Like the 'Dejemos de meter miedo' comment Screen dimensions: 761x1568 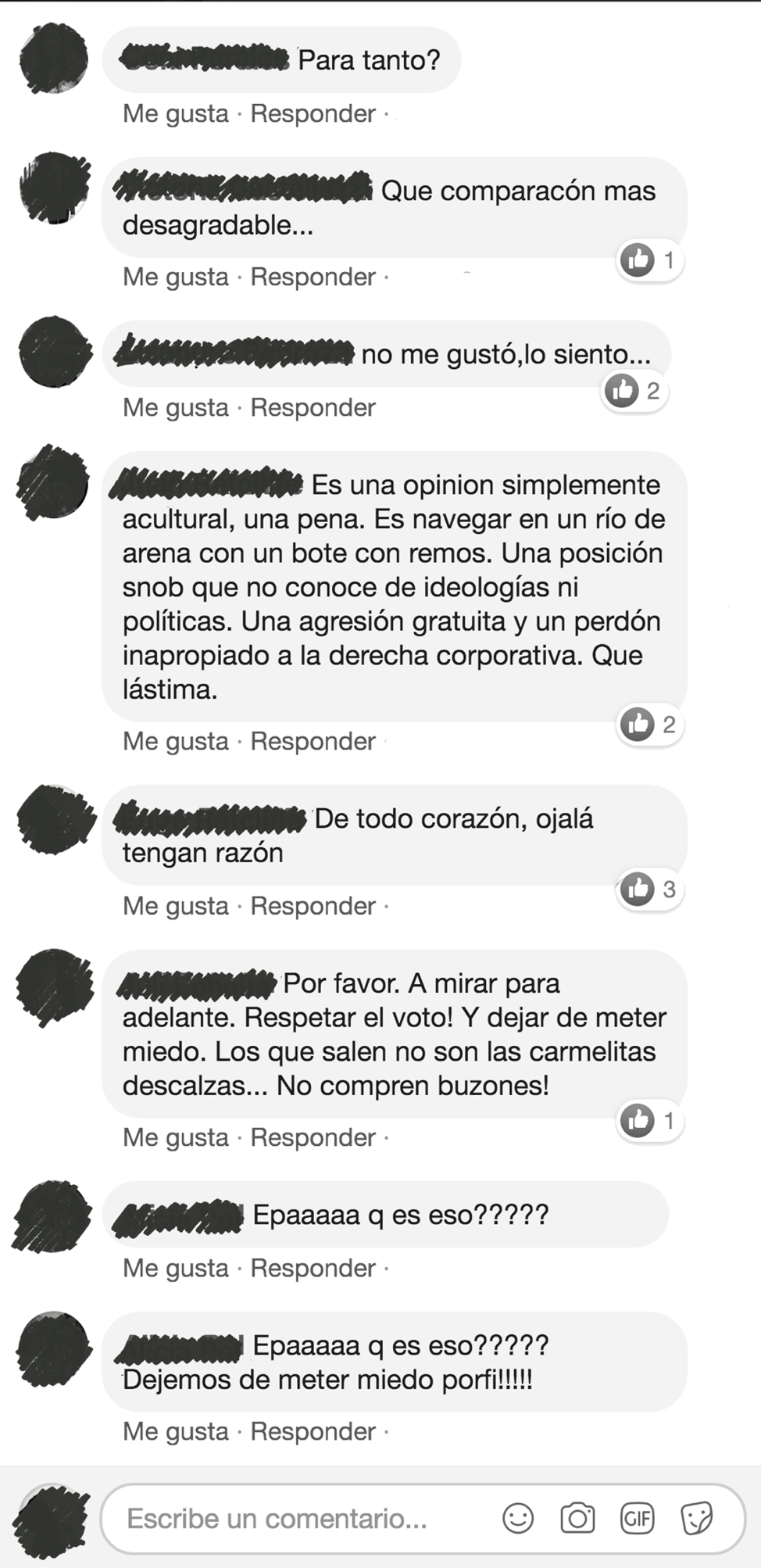[x=175, y=1431]
